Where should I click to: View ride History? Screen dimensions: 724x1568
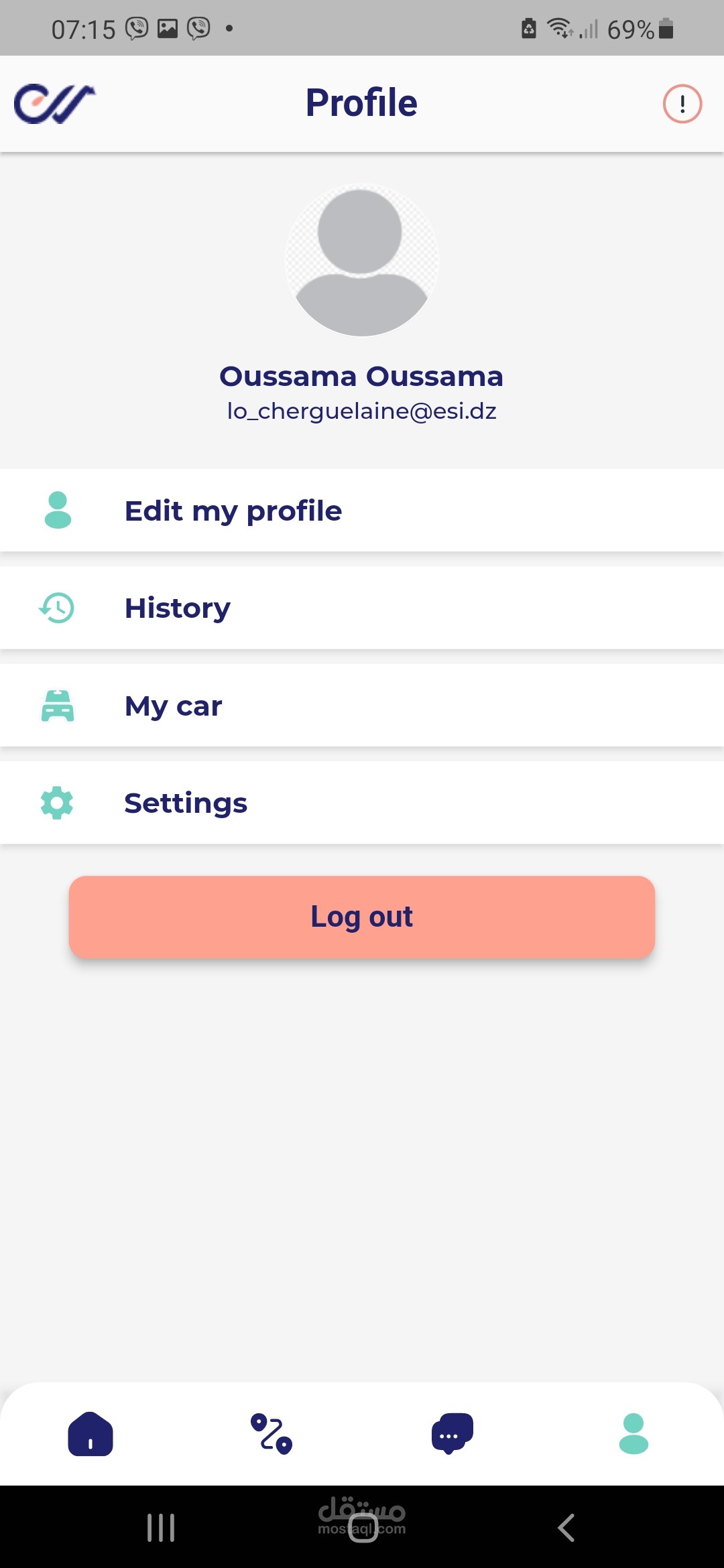pyautogui.click(x=362, y=608)
